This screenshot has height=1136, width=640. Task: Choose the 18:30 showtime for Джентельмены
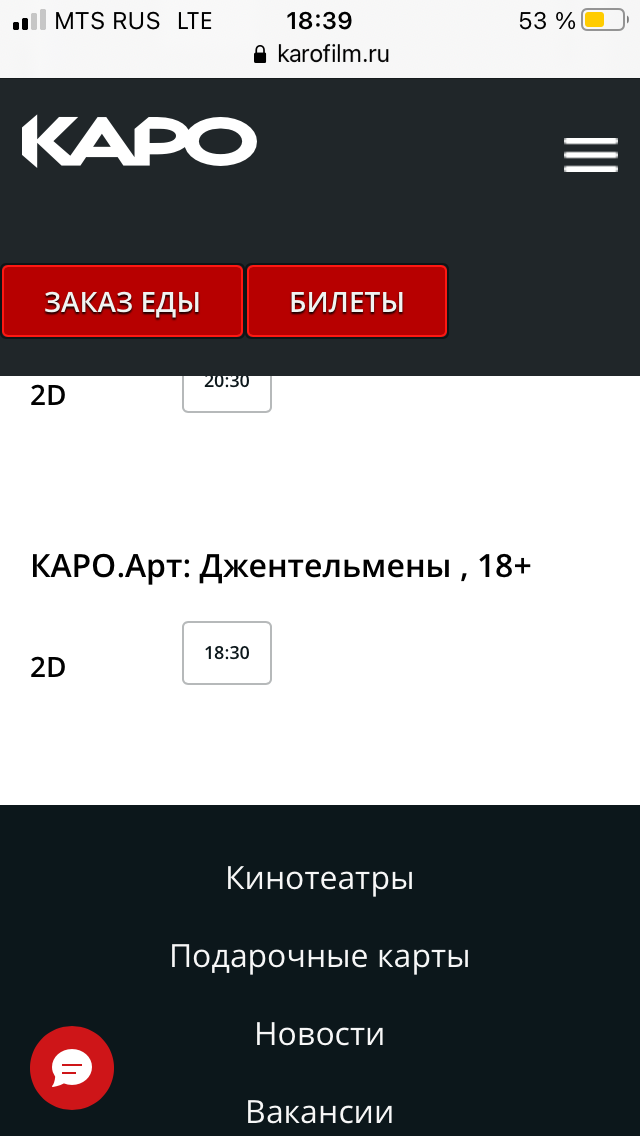click(x=227, y=653)
